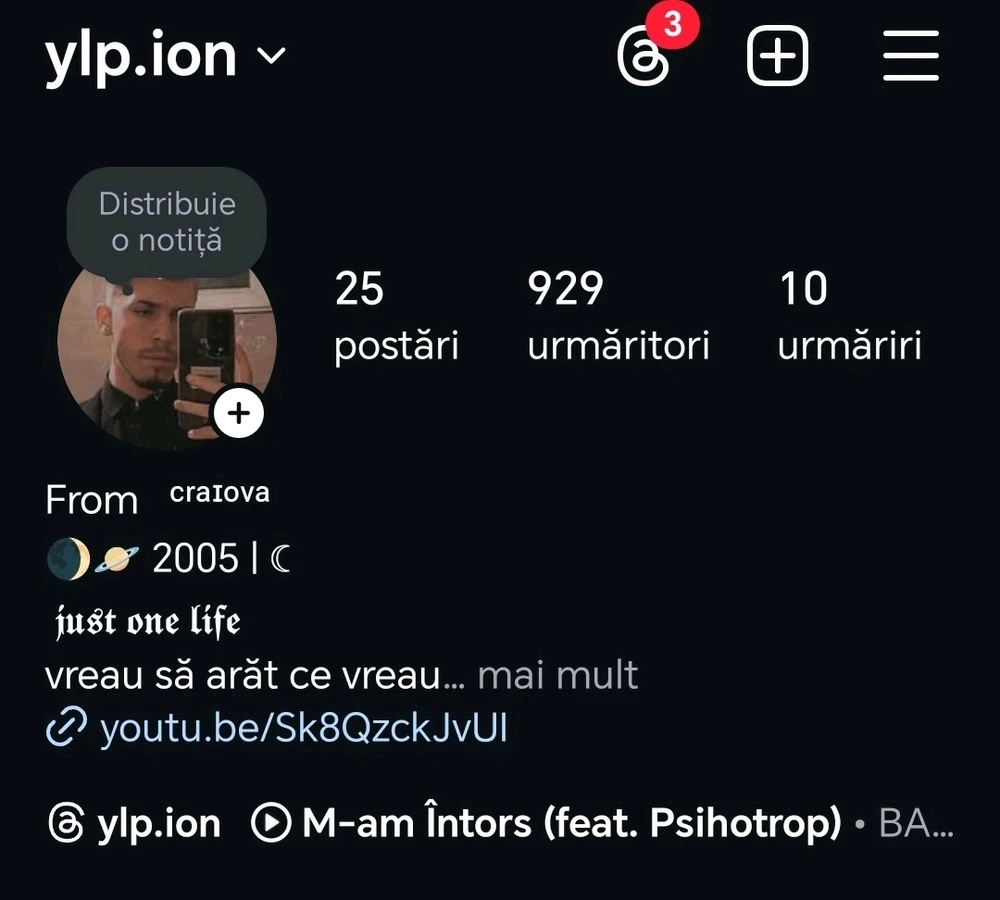Open the ylp.ion Threads profile badge
Screen dimensions: 1000x900
pos(134,824)
